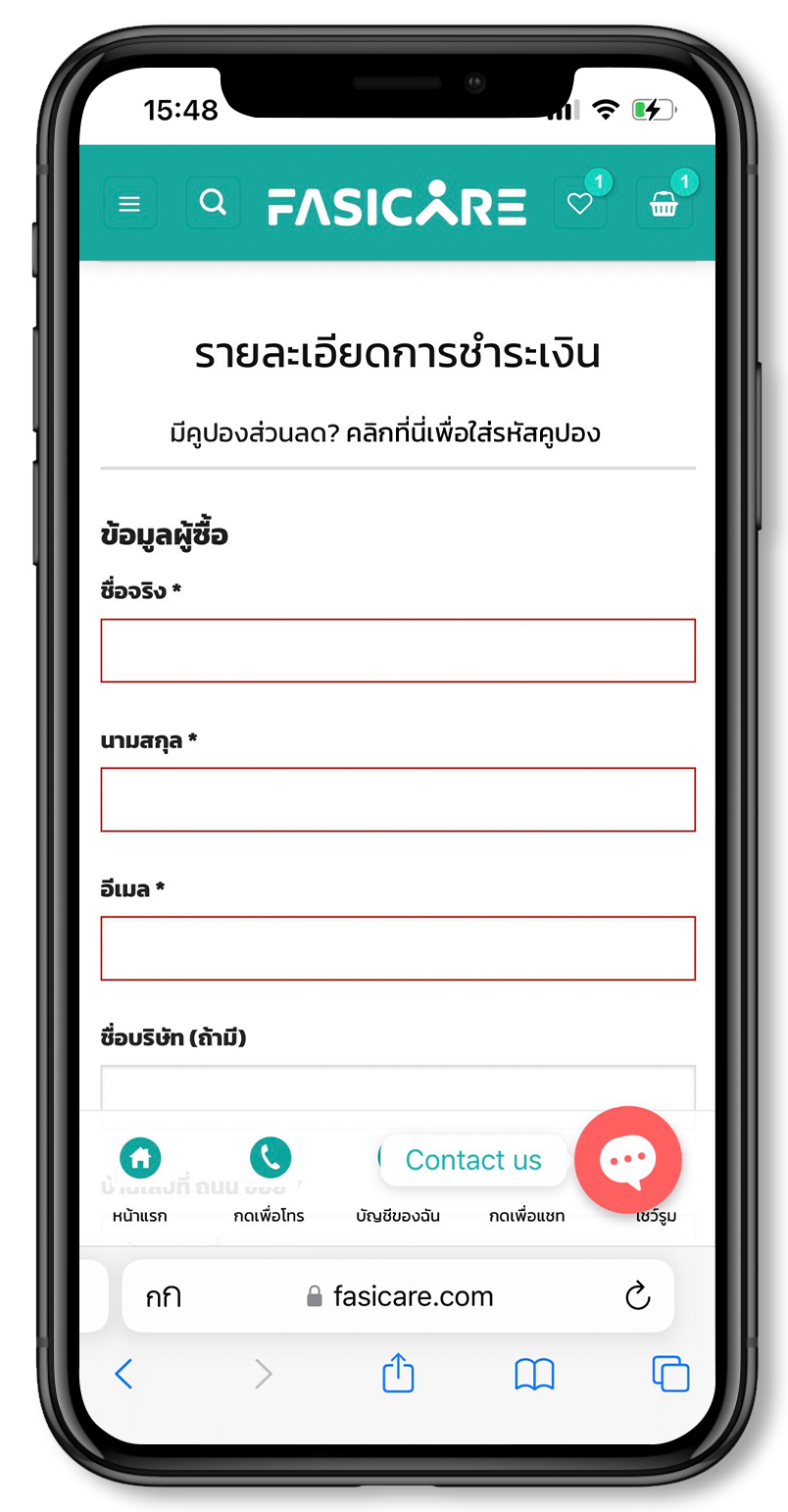Go back in Safari
This screenshot has height=1512, width=788.
pos(123,1374)
